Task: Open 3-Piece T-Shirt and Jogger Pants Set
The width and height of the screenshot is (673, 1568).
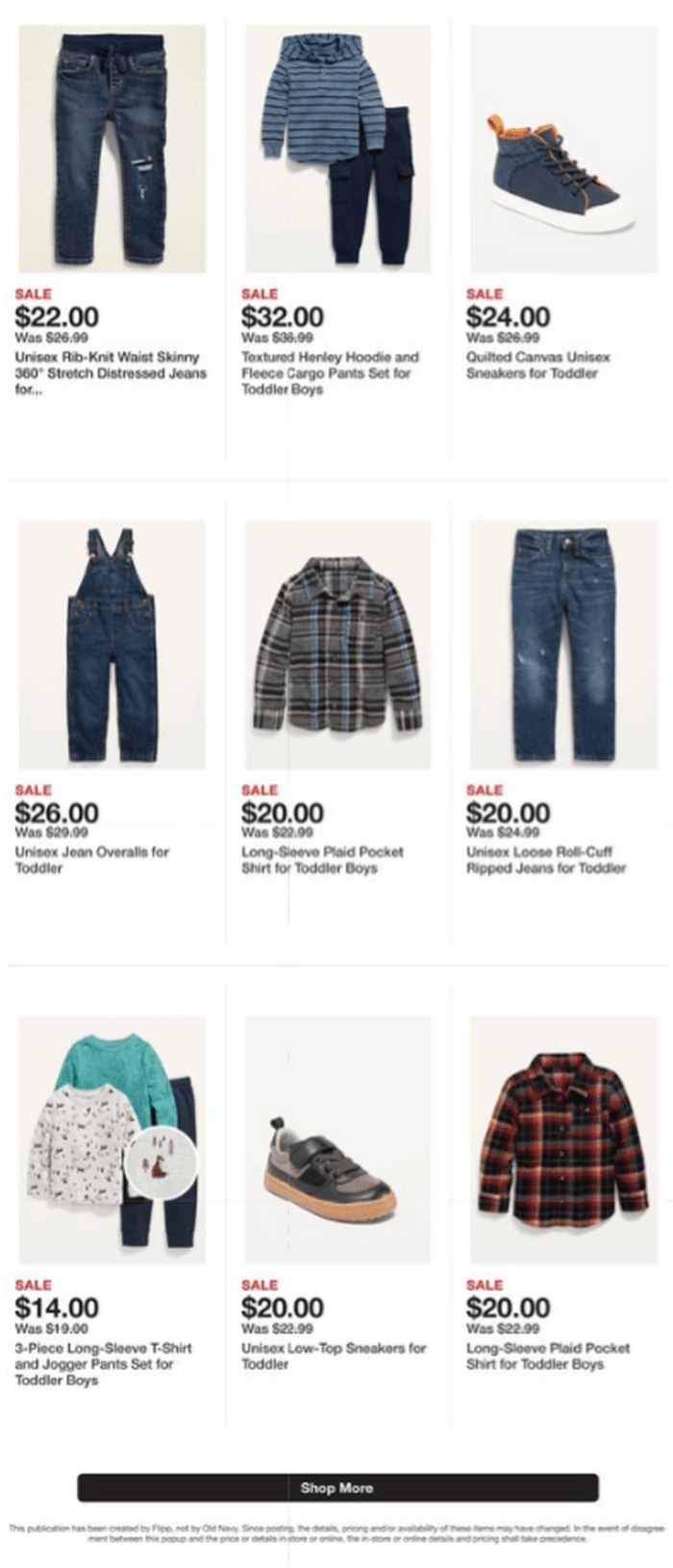Action: coord(112,1139)
